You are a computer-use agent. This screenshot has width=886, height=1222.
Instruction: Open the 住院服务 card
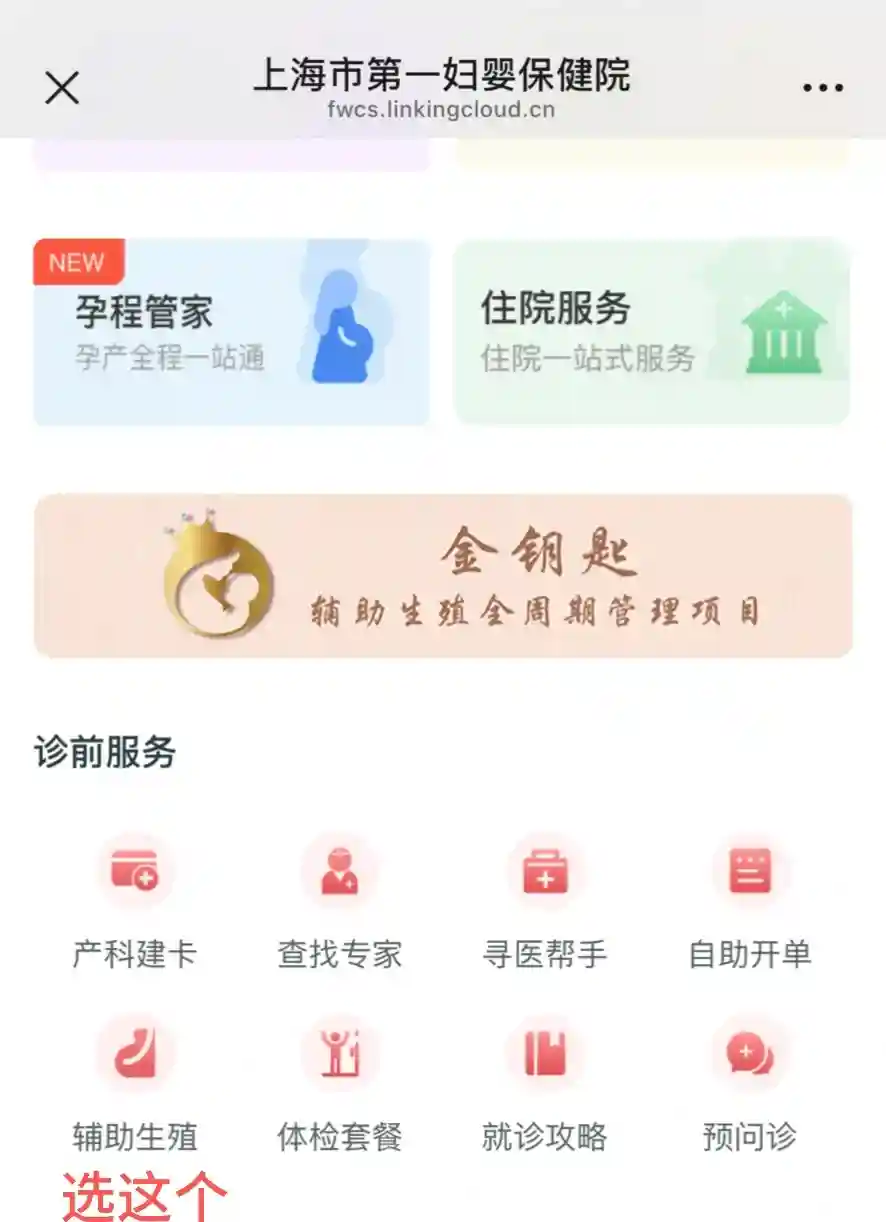(x=652, y=333)
